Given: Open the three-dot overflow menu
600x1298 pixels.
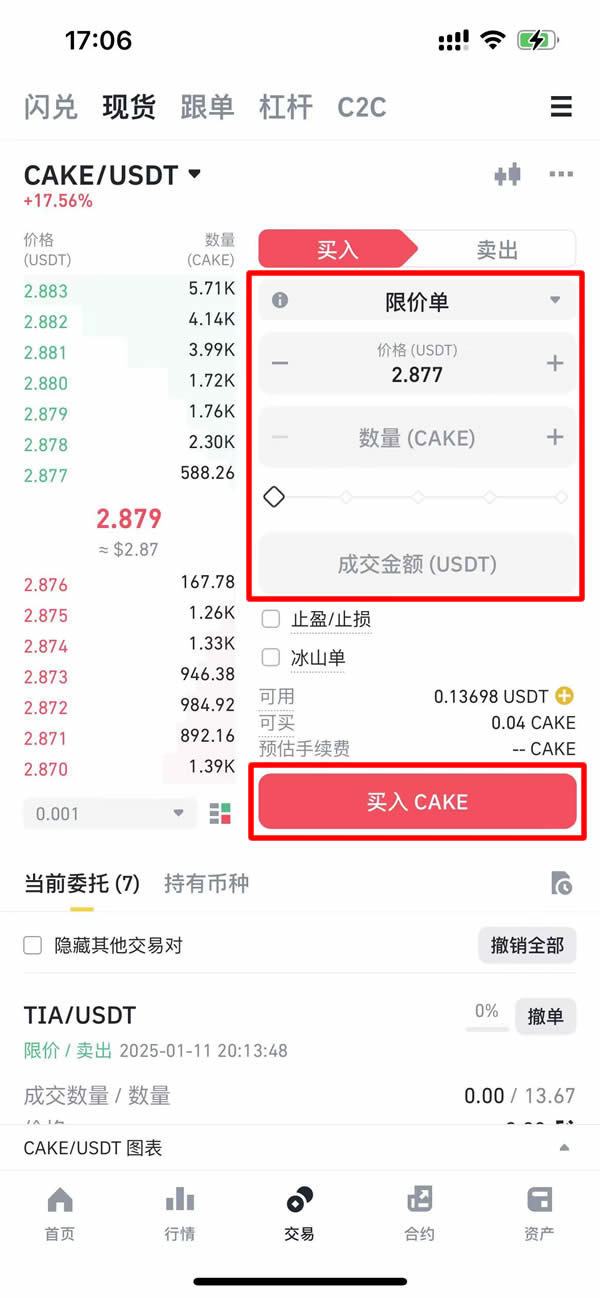Looking at the screenshot, I should coord(561,174).
